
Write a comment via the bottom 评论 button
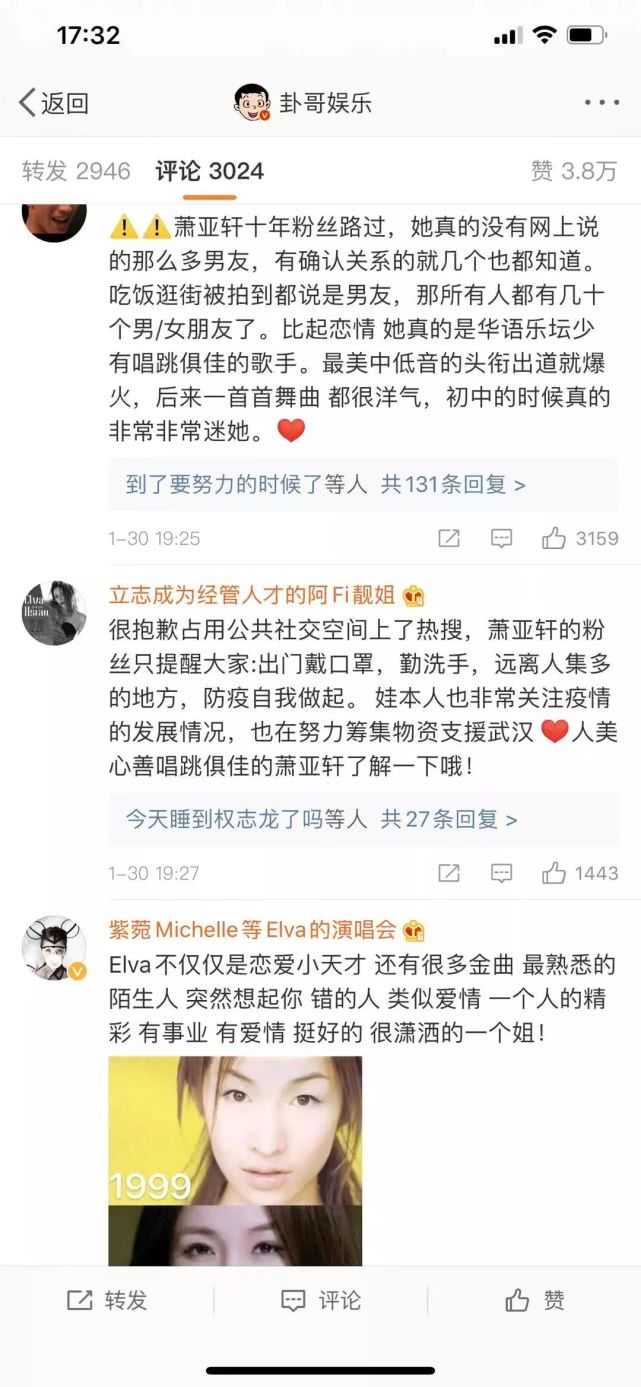(x=320, y=1300)
